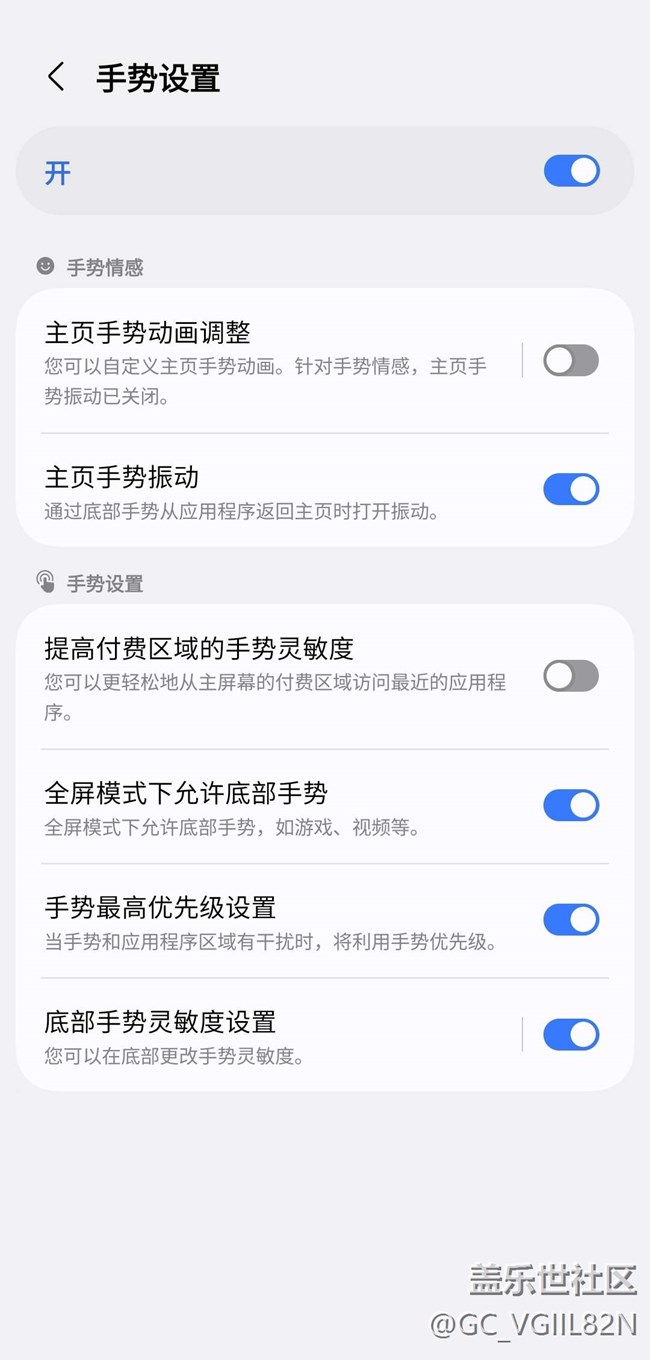Open 主页手势动画调整 settings row
Viewport: 650px width, 1360px height.
point(270,361)
